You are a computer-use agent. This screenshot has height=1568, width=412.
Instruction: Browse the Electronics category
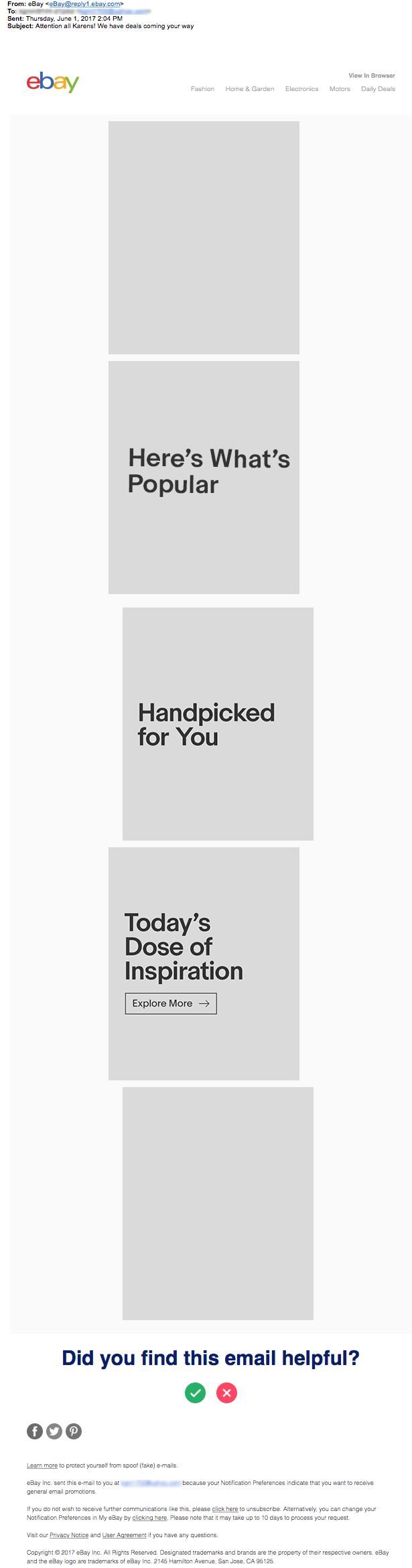click(x=301, y=89)
